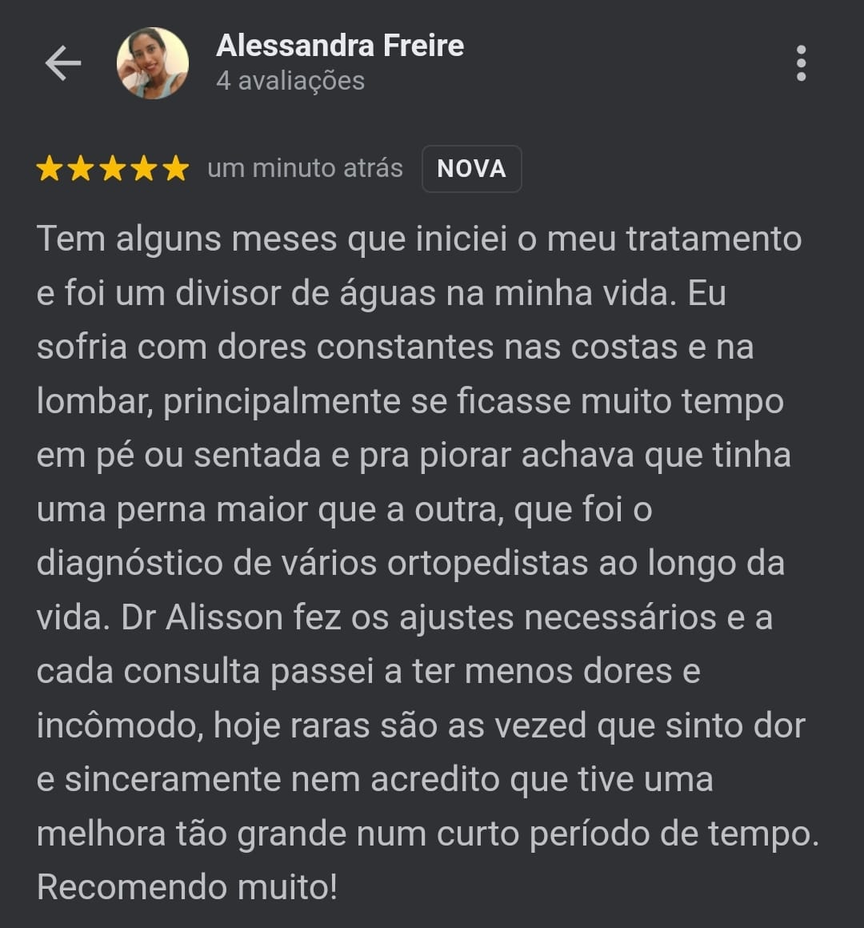
Task: View Alessandra Freire's reviewer profile name
Action: pyautogui.click(x=340, y=46)
